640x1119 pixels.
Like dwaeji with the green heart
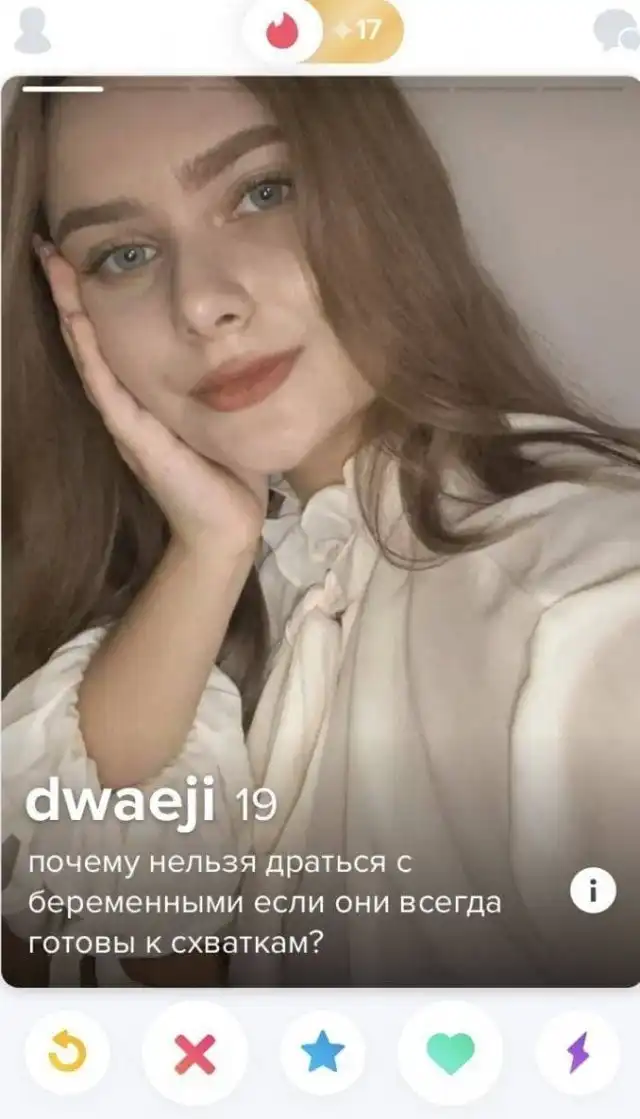450,1052
